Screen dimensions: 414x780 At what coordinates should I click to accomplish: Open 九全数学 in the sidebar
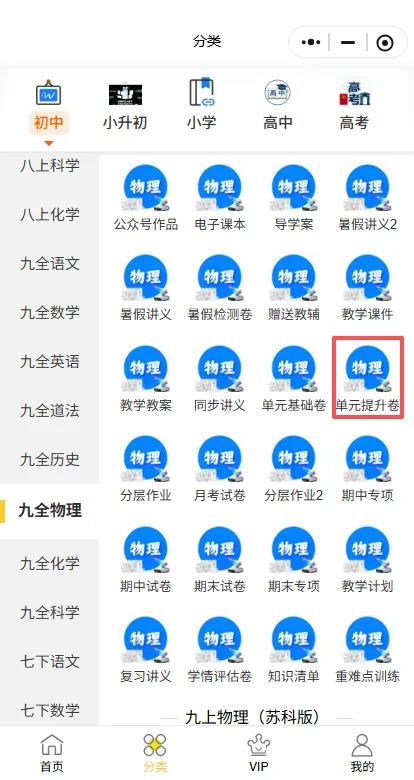click(50, 313)
